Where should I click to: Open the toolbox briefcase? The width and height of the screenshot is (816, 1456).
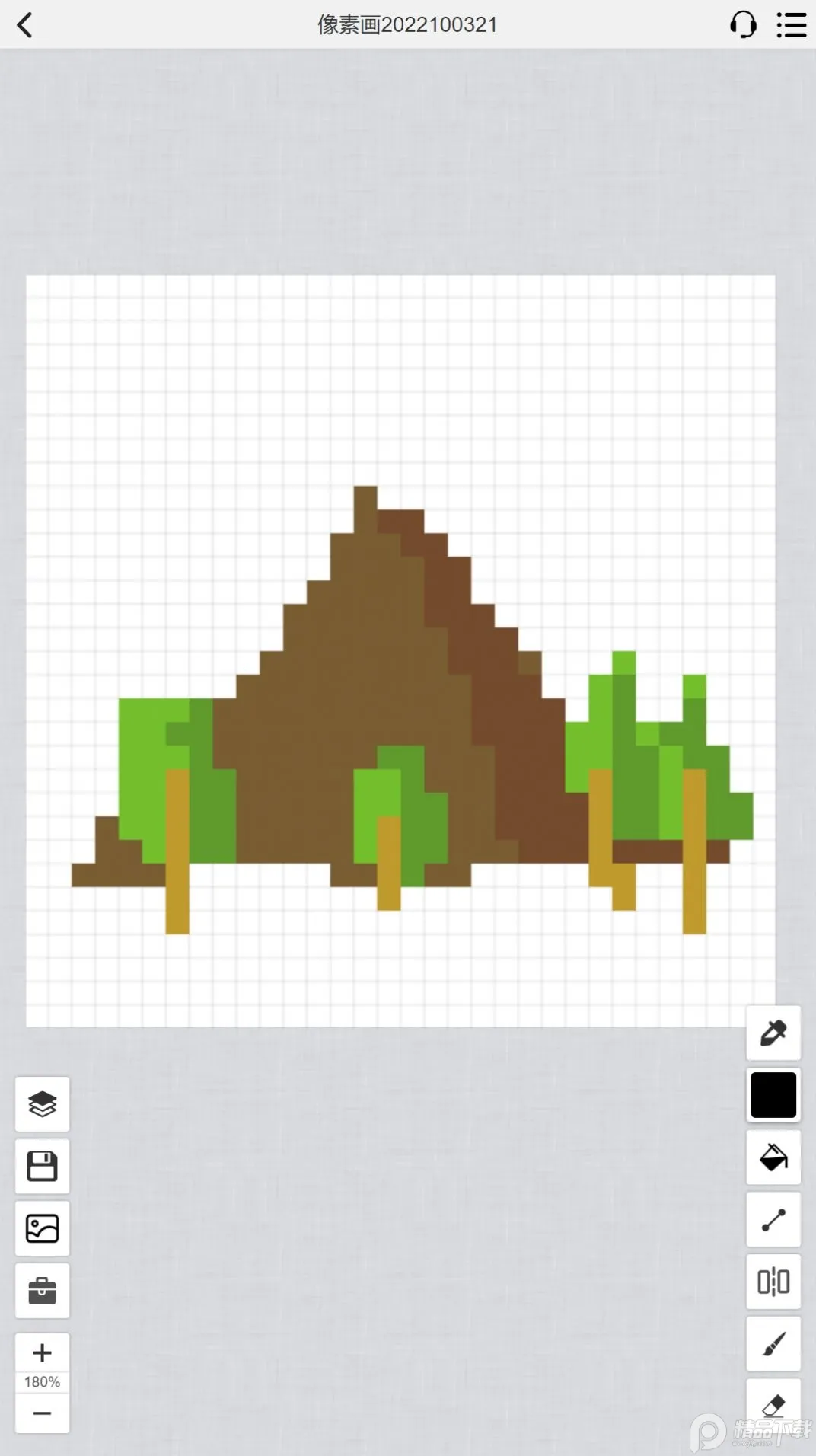42,1291
